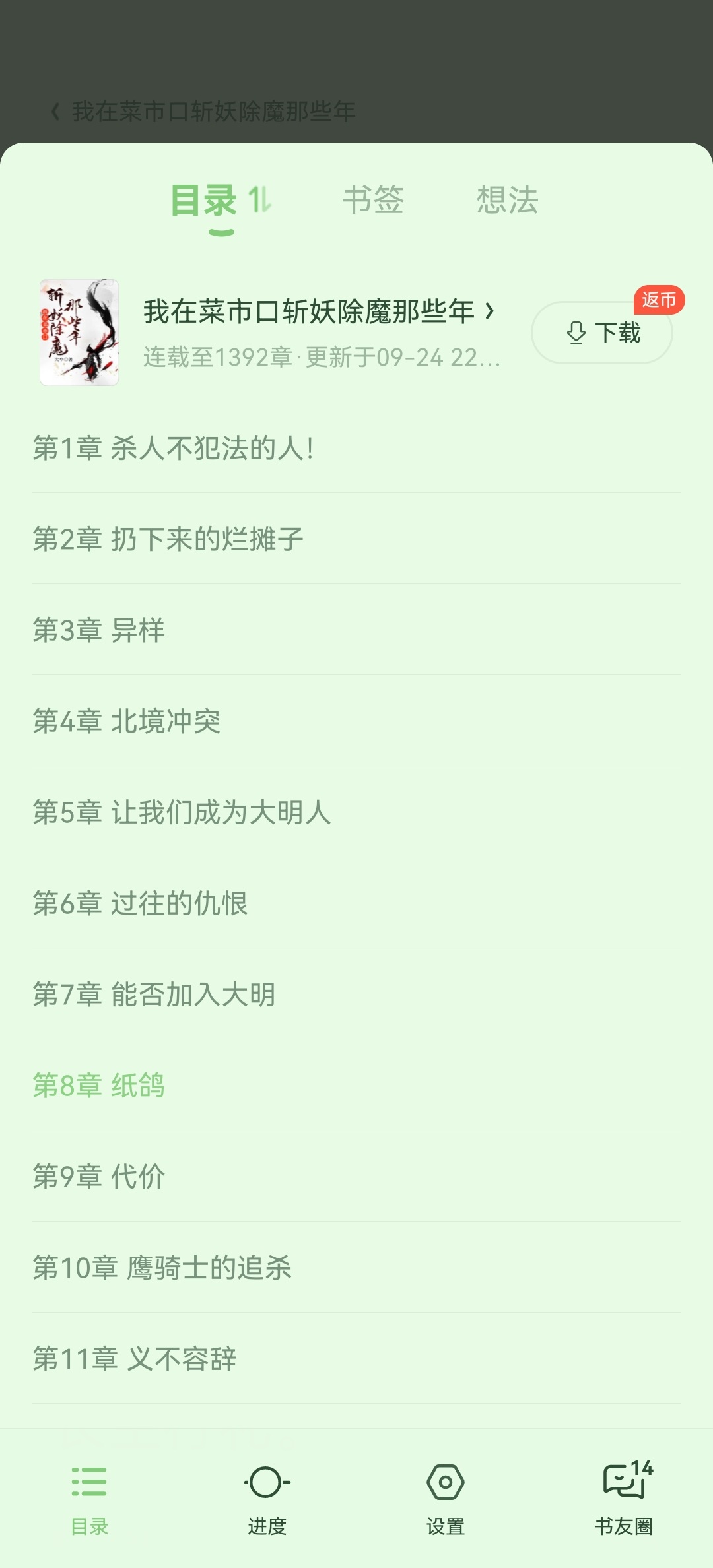Open 第9章 代价
Screen dimensions: 713x1568
pyautogui.click(x=99, y=1177)
